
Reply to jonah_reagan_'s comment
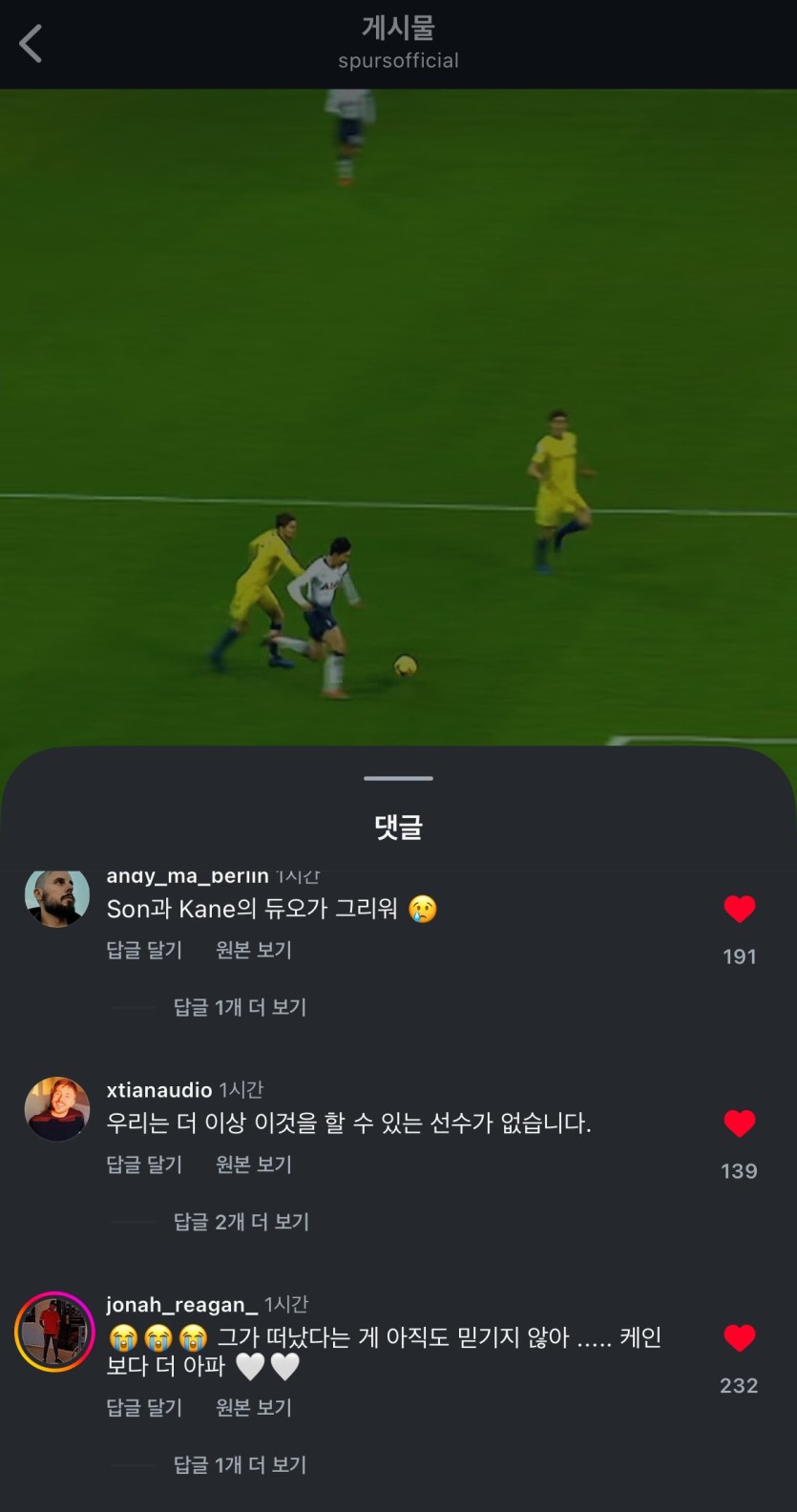click(x=144, y=1408)
